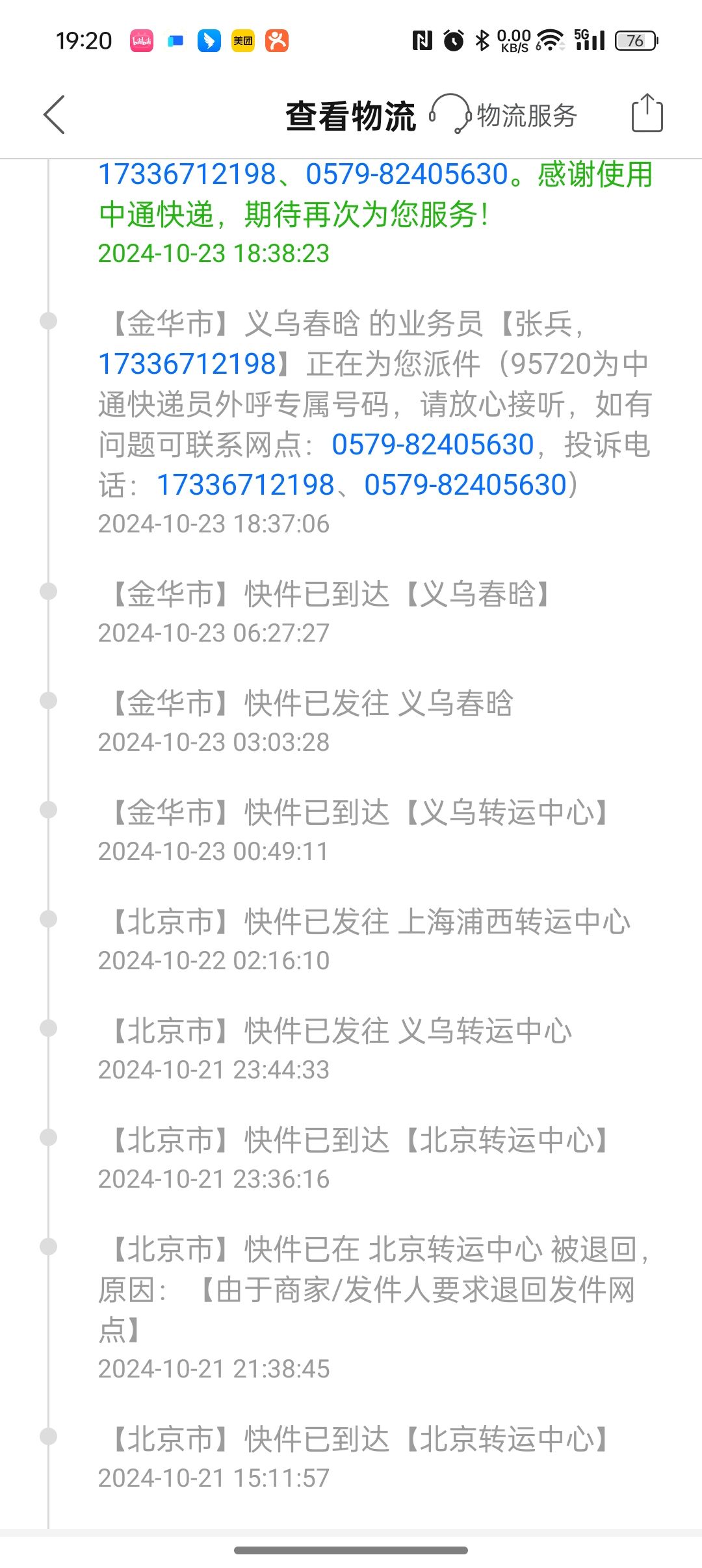Call the 投诉电话 mobile number 17336712198
The height and width of the screenshot is (1568, 702).
tap(245, 485)
